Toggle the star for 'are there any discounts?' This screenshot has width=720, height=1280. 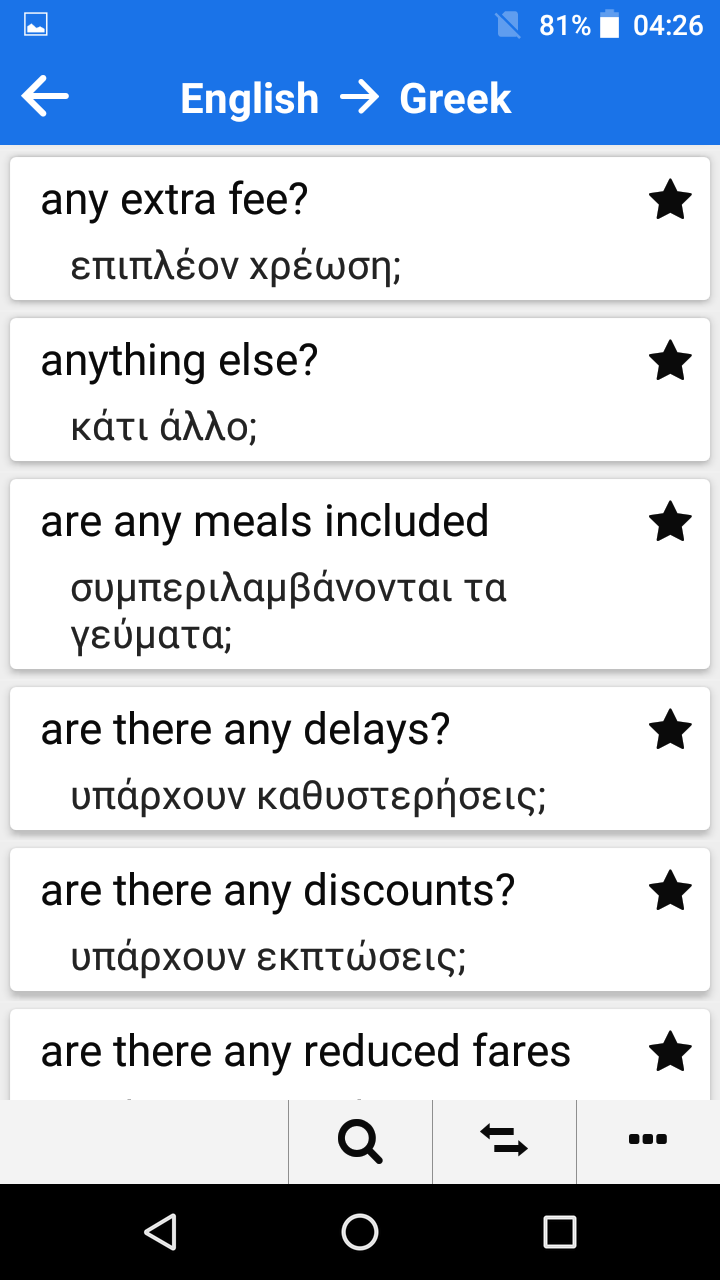[670, 891]
